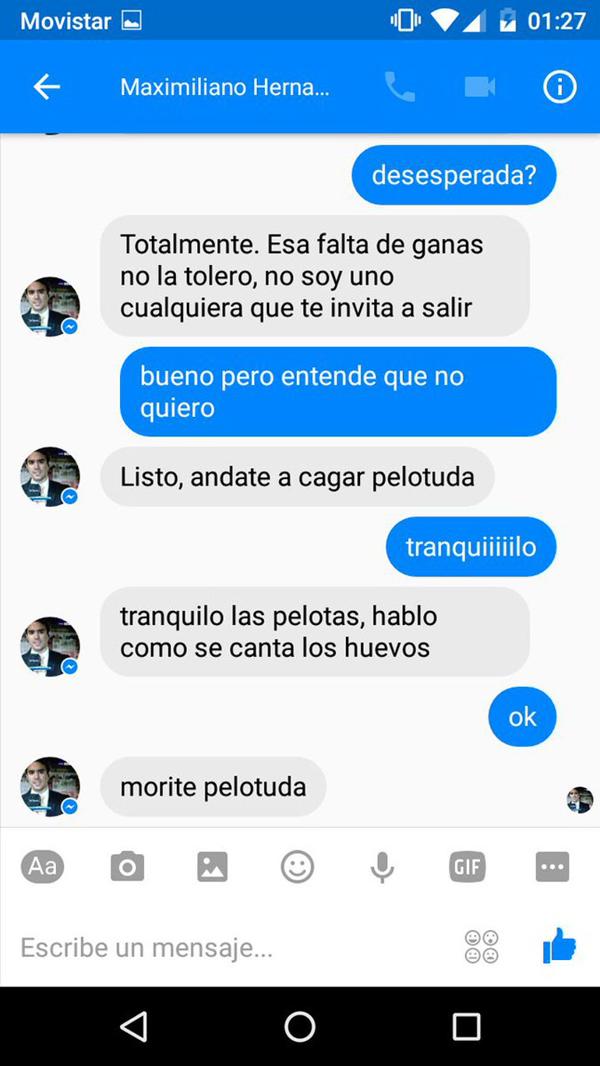
Task: Open more options with three-dot button
Action: (x=552, y=866)
